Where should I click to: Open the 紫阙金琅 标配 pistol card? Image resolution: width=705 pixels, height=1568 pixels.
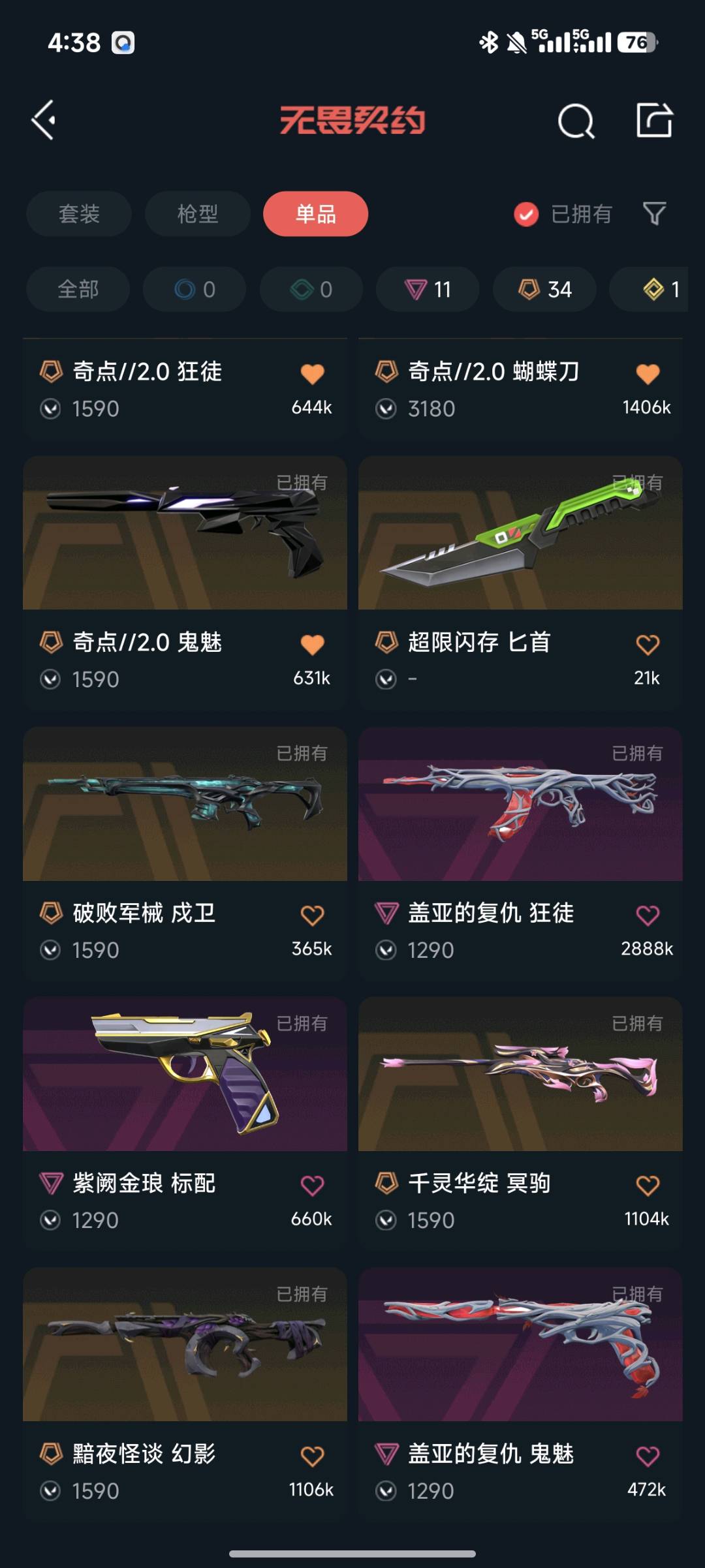point(185,1124)
